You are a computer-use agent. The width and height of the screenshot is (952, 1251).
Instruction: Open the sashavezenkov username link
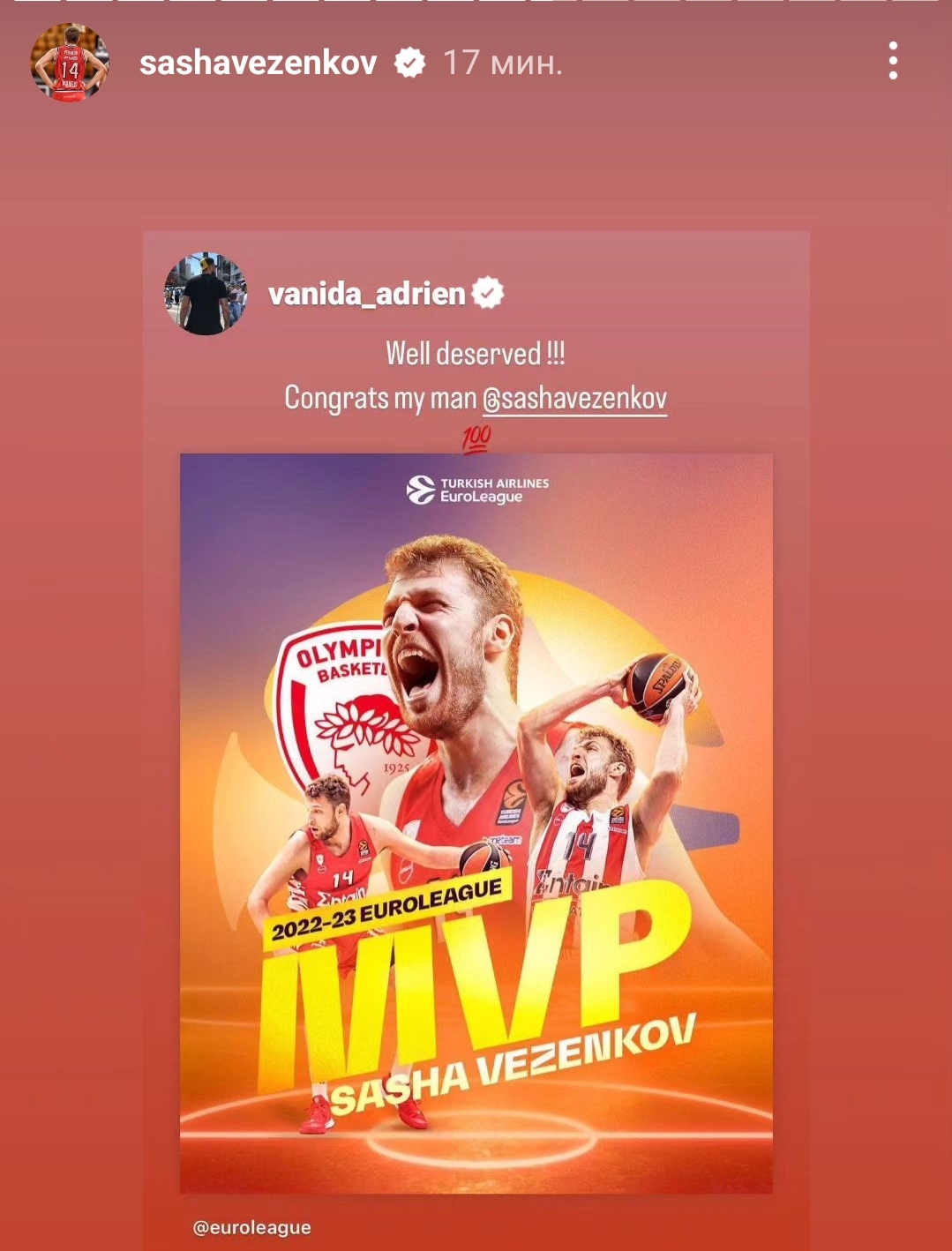(x=258, y=63)
